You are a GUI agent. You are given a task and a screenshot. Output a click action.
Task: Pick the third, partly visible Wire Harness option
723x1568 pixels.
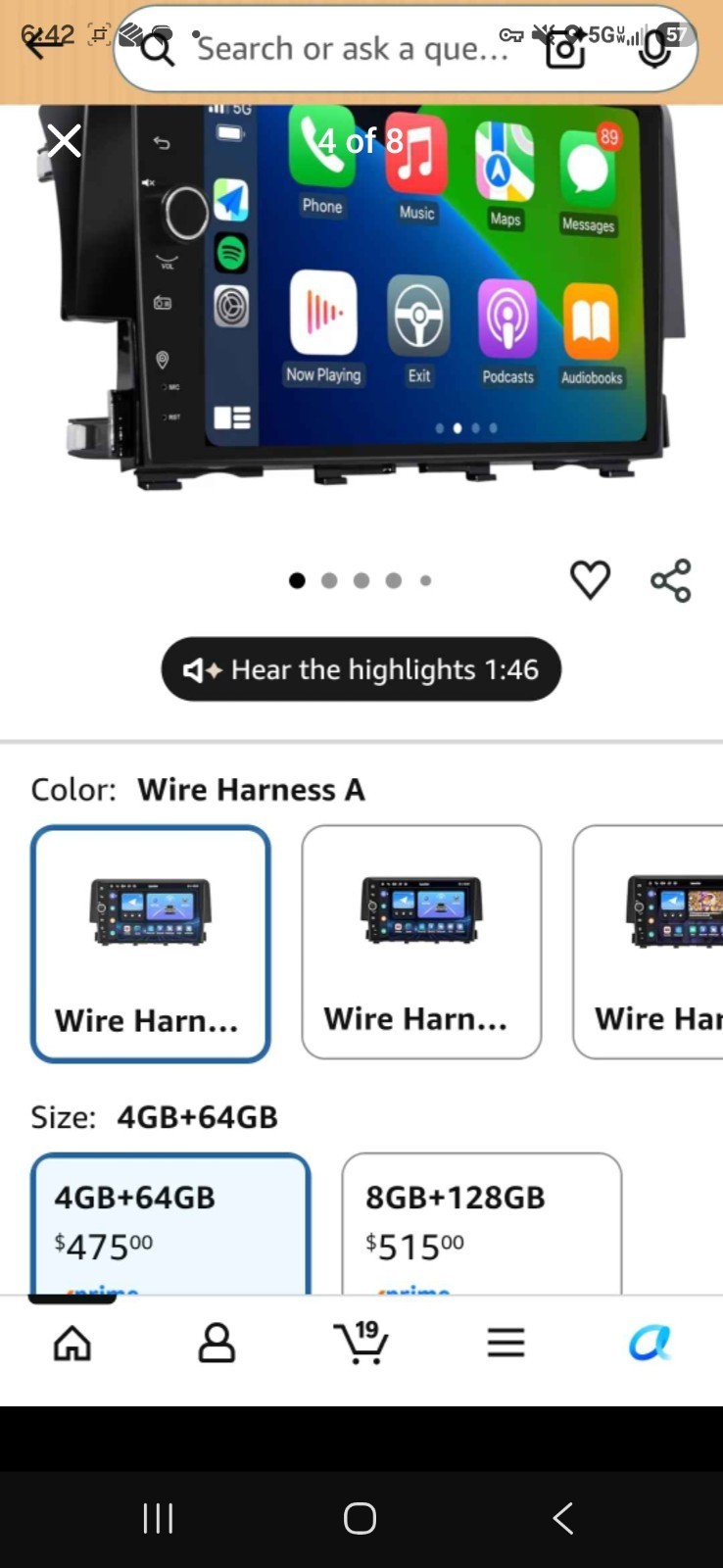coord(649,942)
